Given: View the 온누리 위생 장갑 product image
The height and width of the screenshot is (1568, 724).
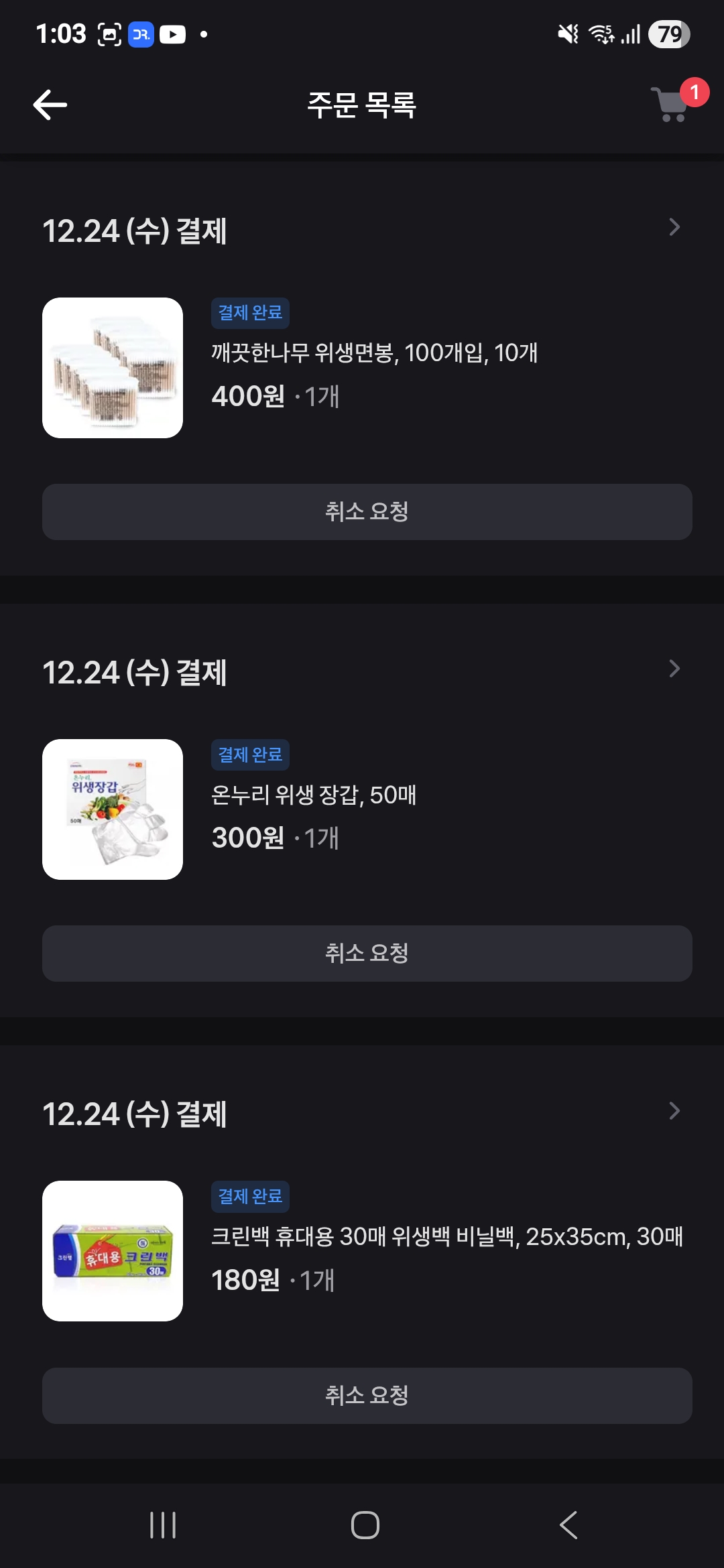Looking at the screenshot, I should (x=113, y=809).
